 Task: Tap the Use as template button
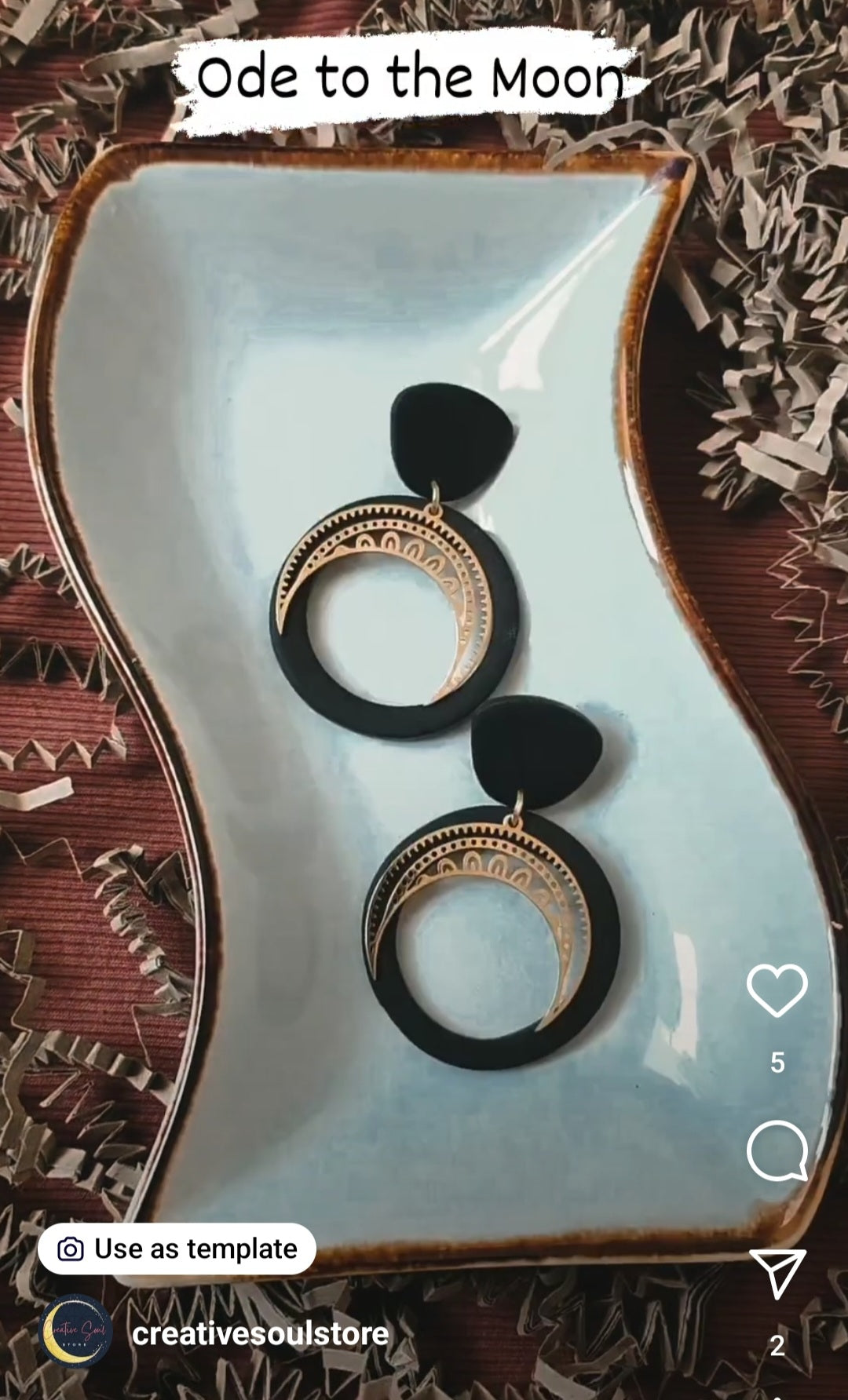[177, 1249]
